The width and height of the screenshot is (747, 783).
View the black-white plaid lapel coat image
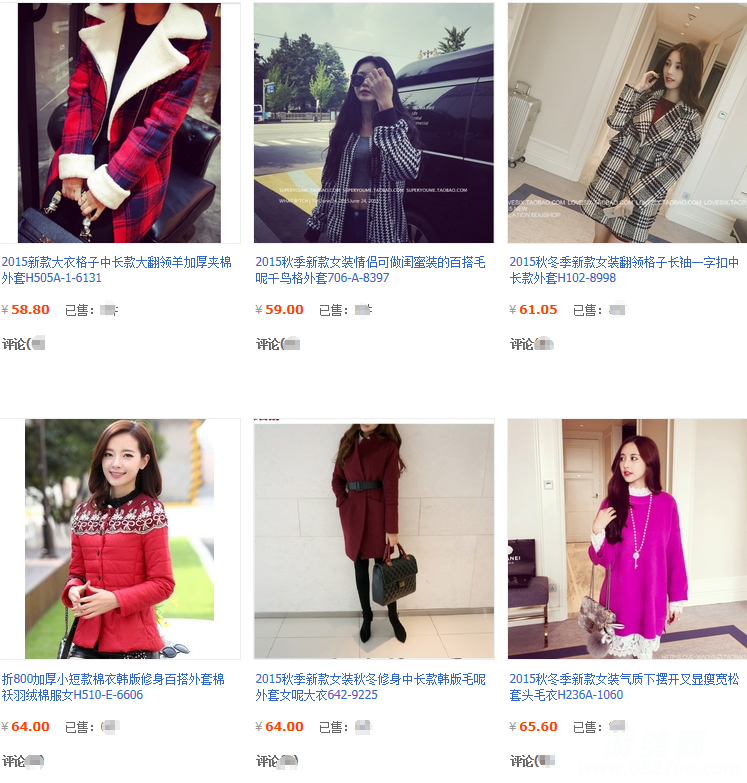(627, 122)
